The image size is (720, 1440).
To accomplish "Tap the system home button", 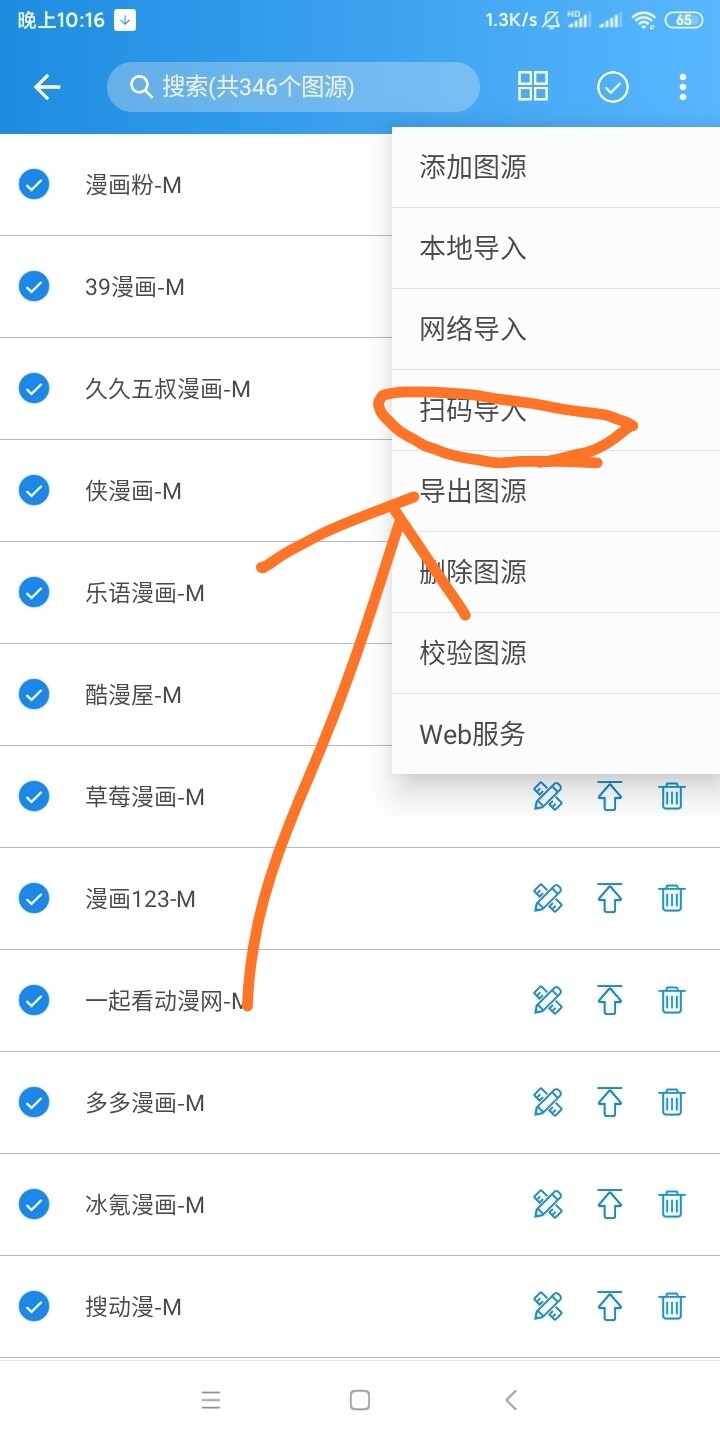I will coord(360,1400).
